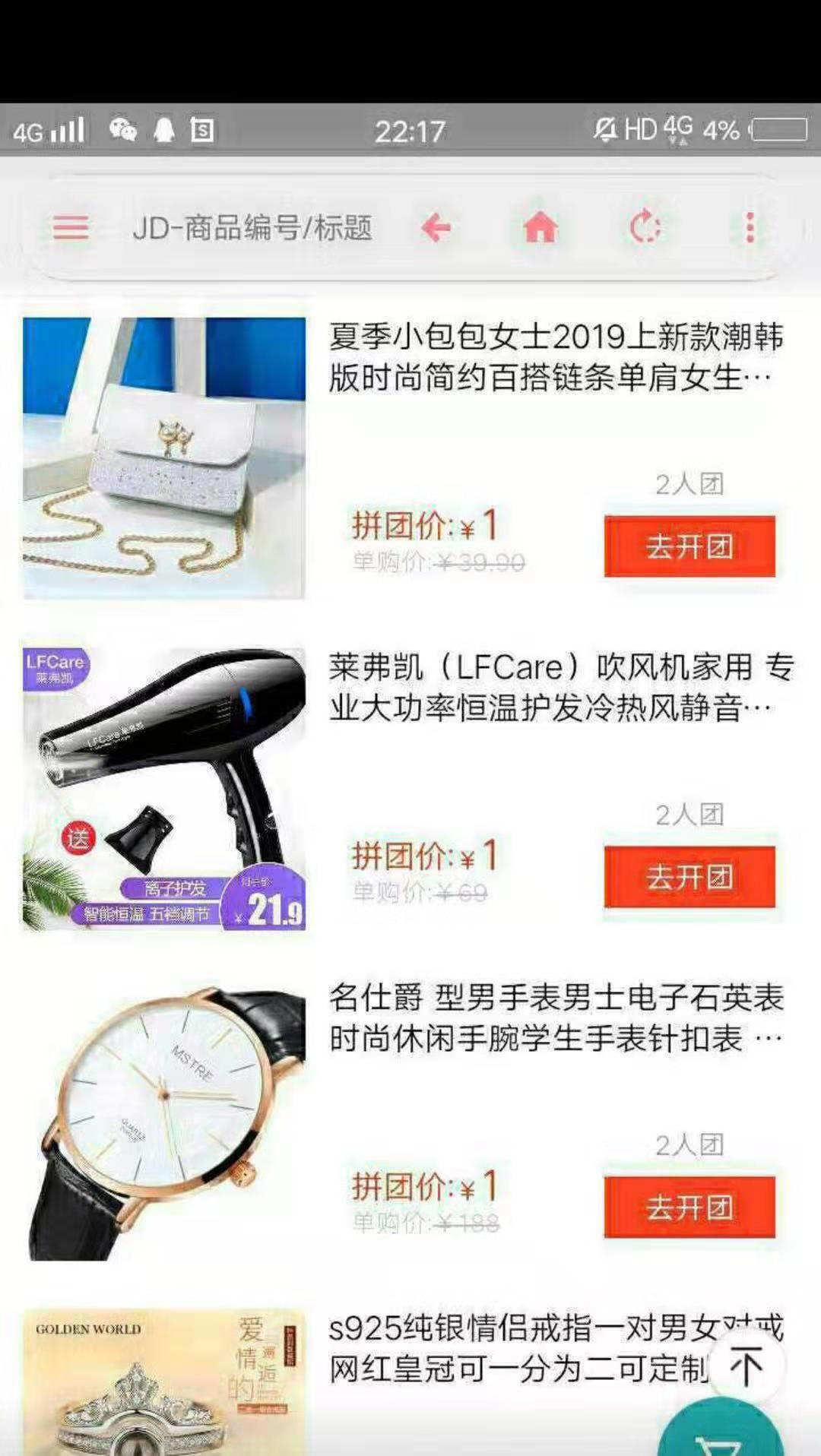This screenshot has width=821, height=1456.
Task: Open the men's watch product image
Action: [164, 1119]
